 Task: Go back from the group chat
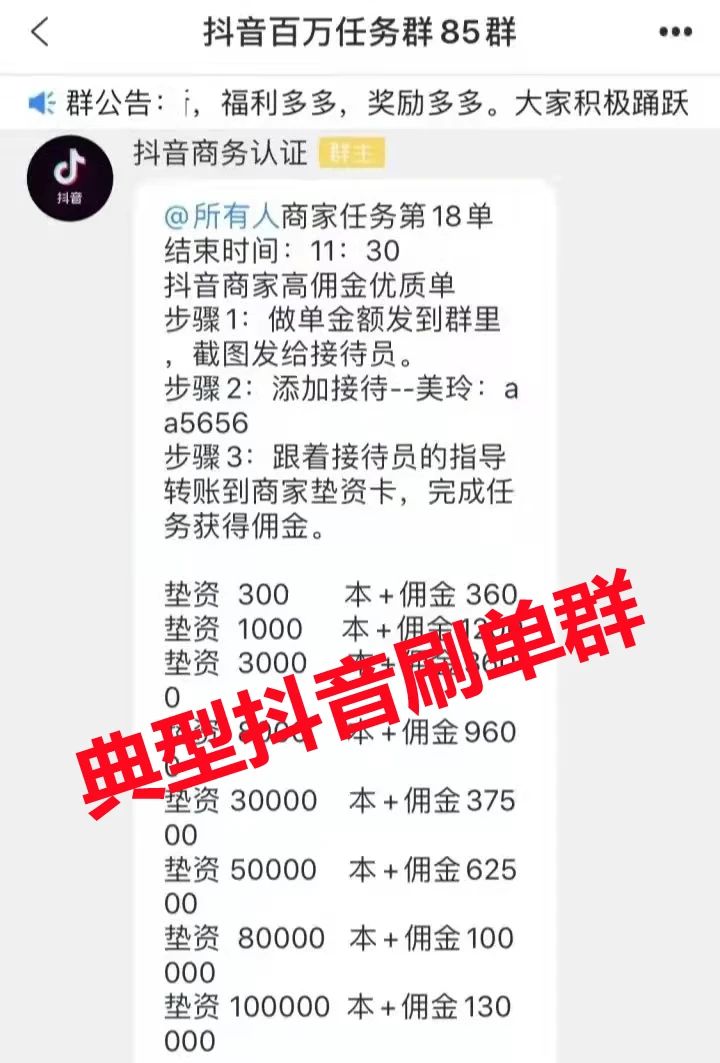click(40, 32)
